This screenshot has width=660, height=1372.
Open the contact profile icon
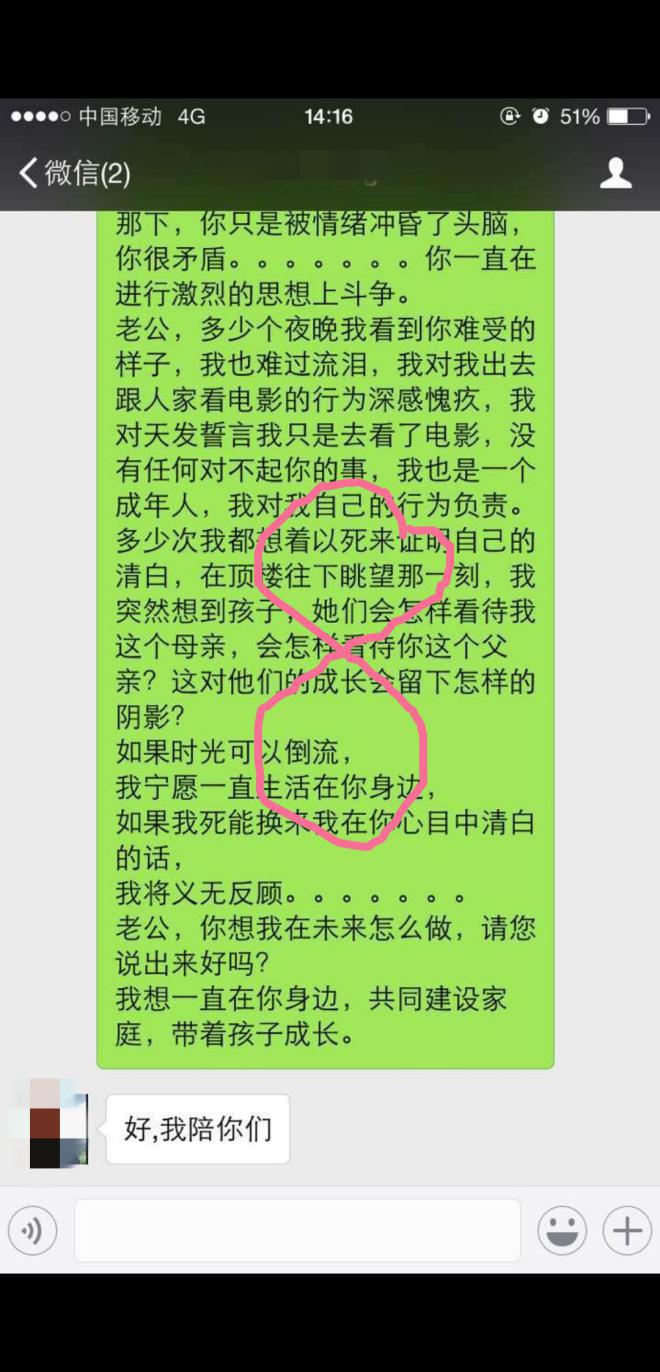pyautogui.click(x=615, y=173)
